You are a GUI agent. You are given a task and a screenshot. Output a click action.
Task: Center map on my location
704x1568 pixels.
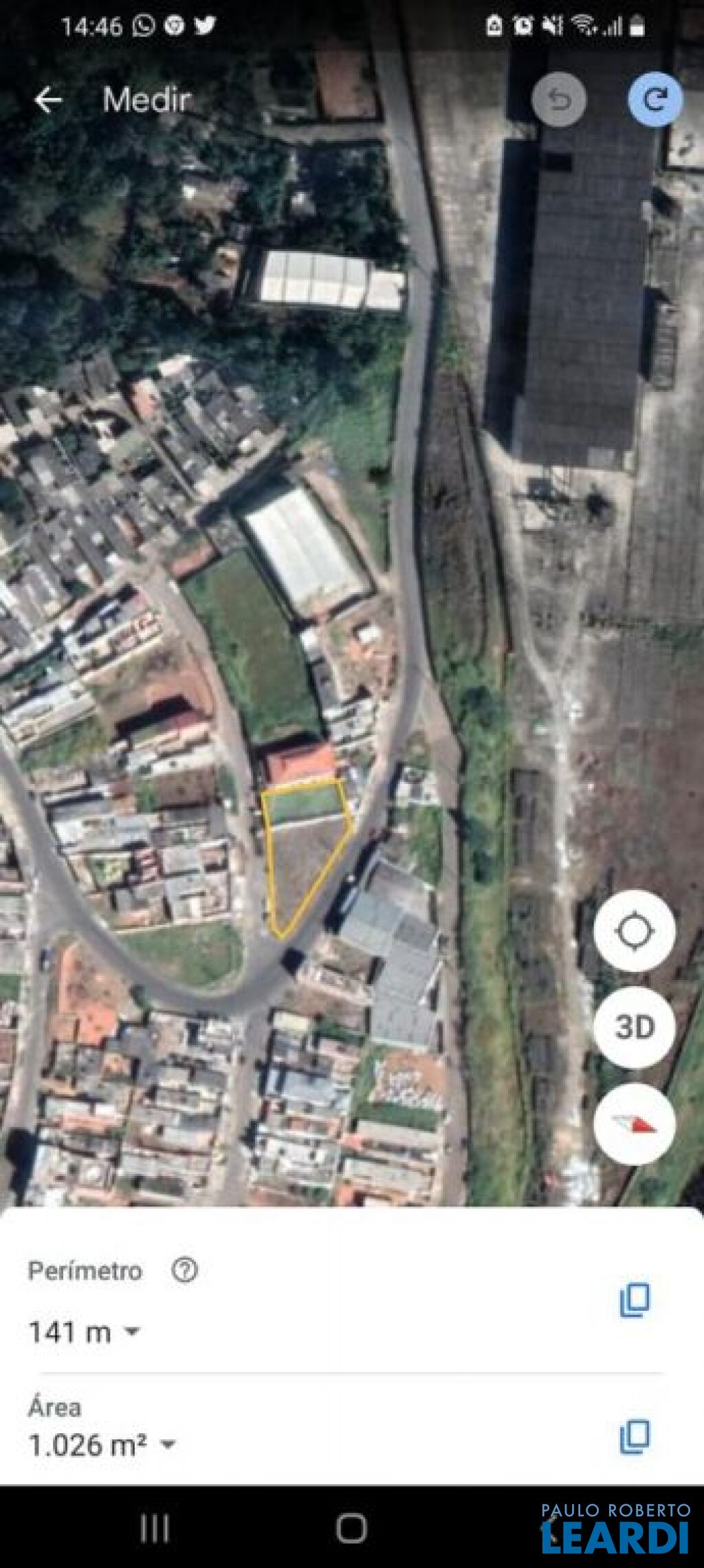[x=634, y=931]
